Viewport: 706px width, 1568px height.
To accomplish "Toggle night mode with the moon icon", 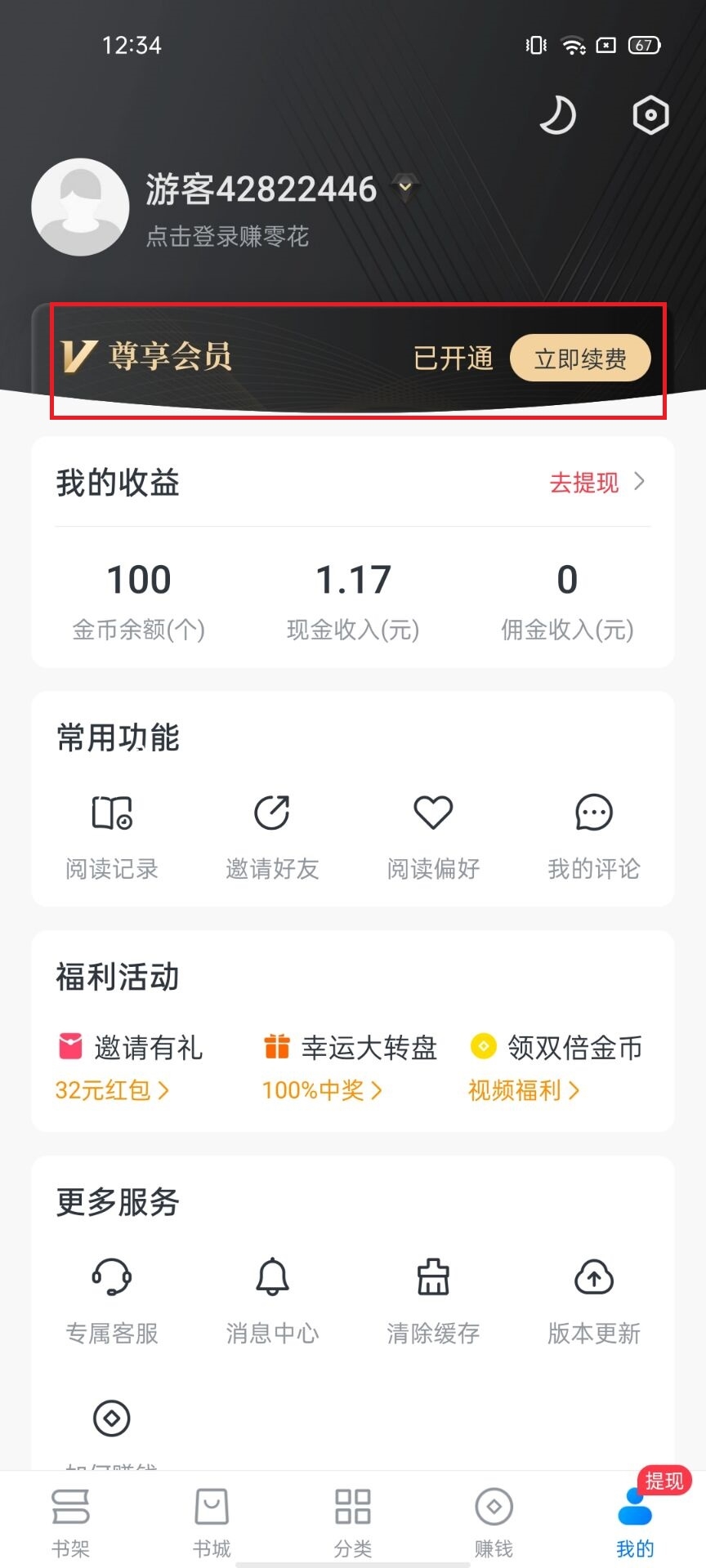I will click(x=558, y=115).
